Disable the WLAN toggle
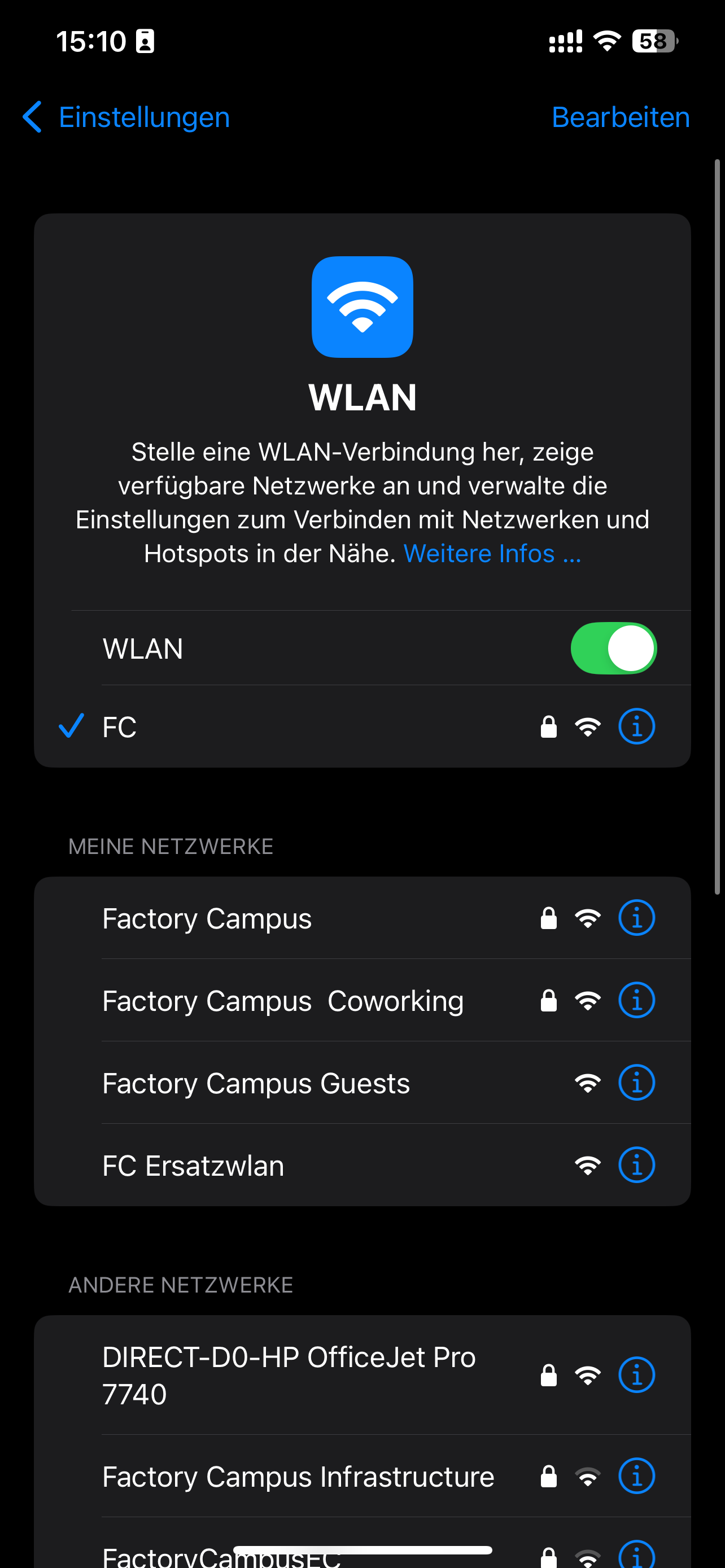 point(614,649)
